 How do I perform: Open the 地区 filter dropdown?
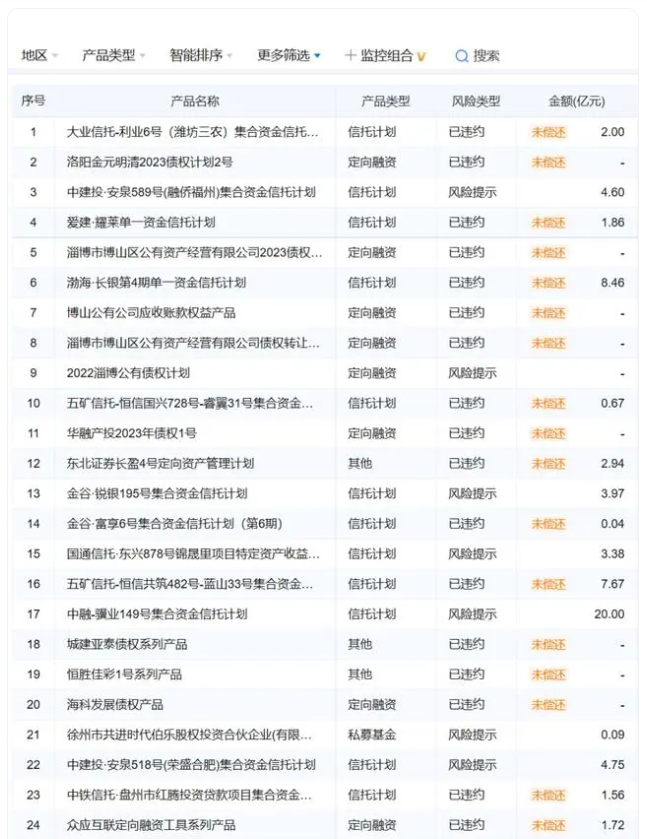point(40,56)
